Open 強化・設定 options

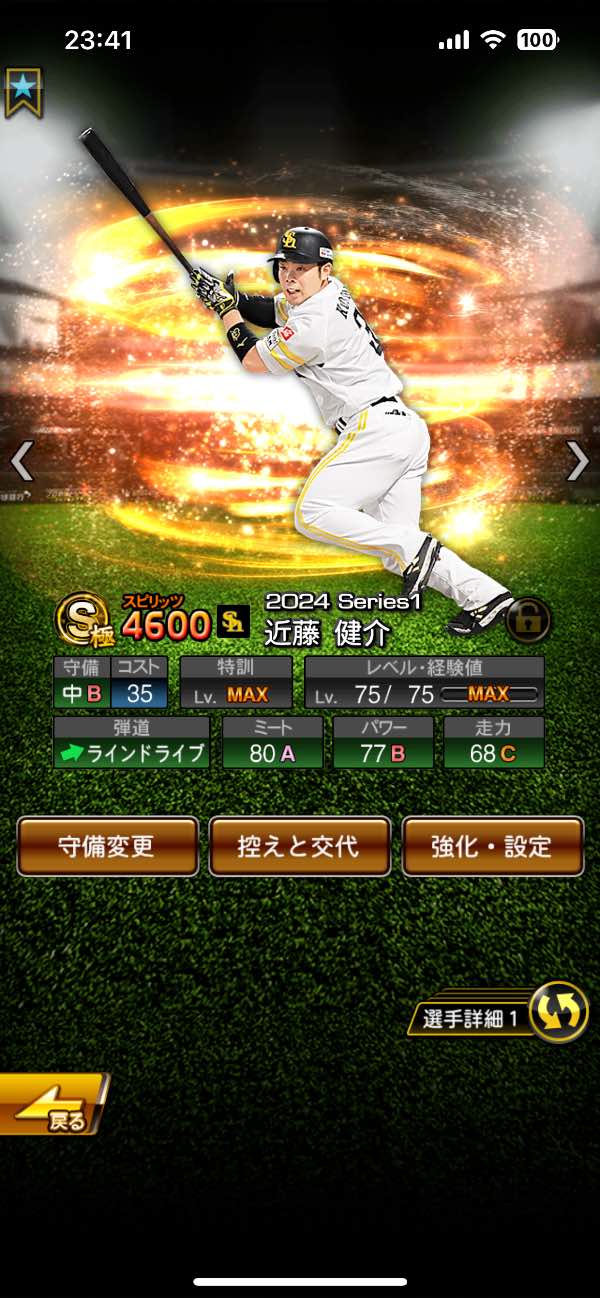(x=492, y=846)
